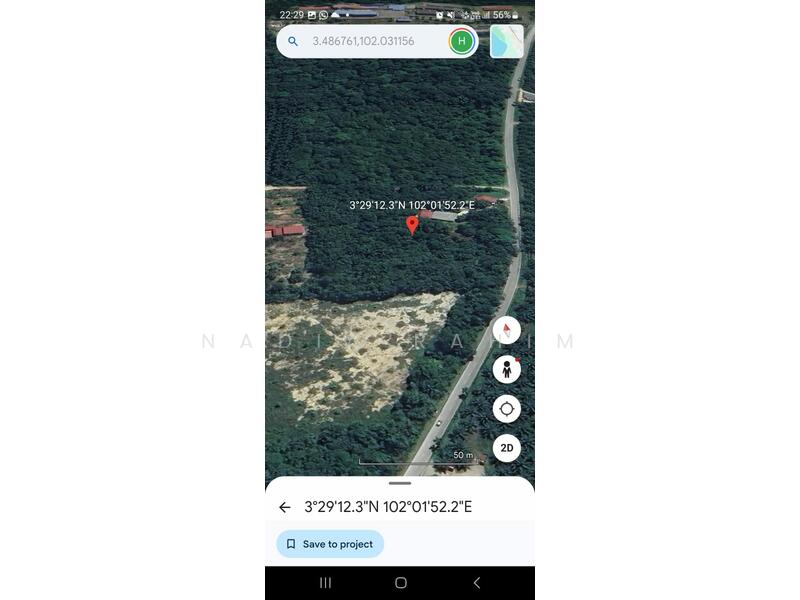Tap the red location pin
Screen dimensions: 800x600
tap(412, 225)
